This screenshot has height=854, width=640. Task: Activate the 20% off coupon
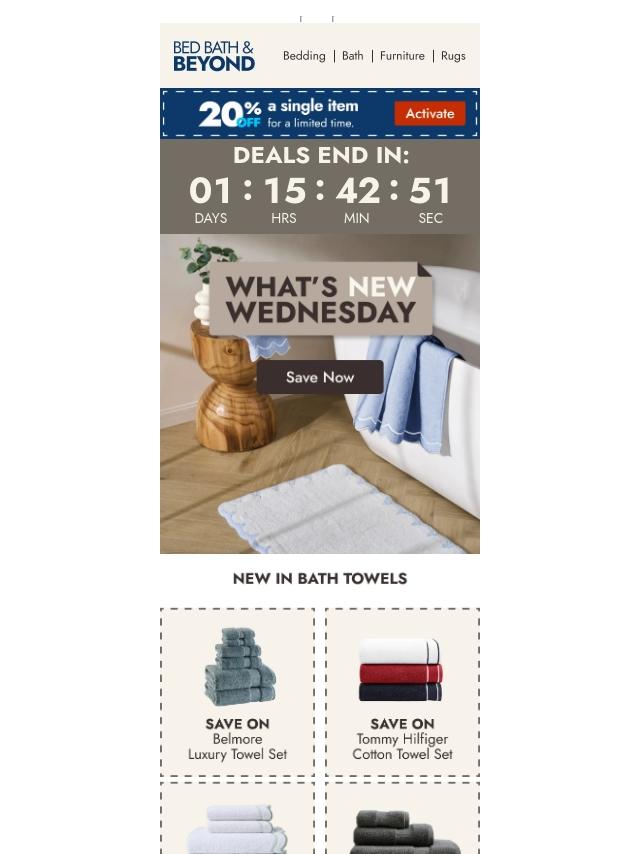(429, 114)
